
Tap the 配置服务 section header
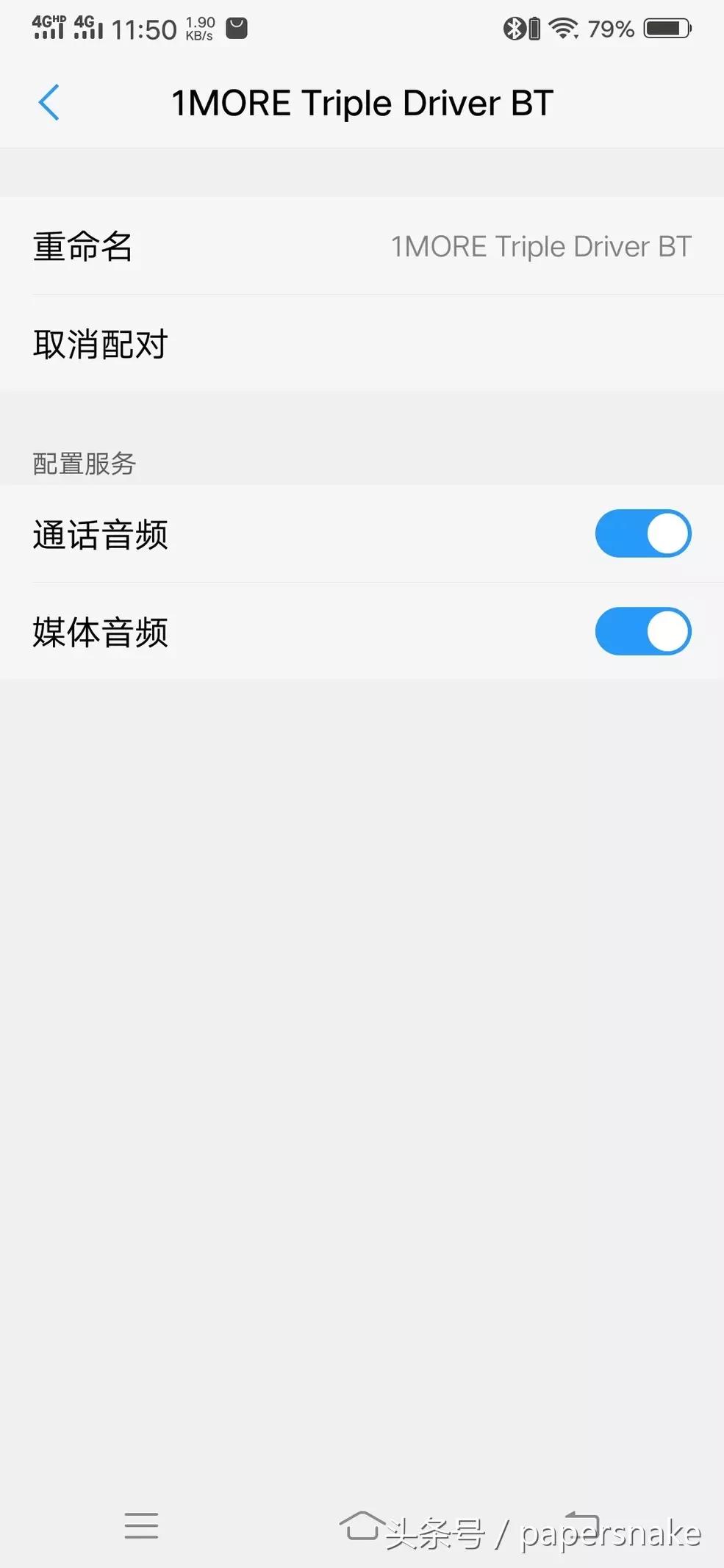pyautogui.click(x=84, y=463)
